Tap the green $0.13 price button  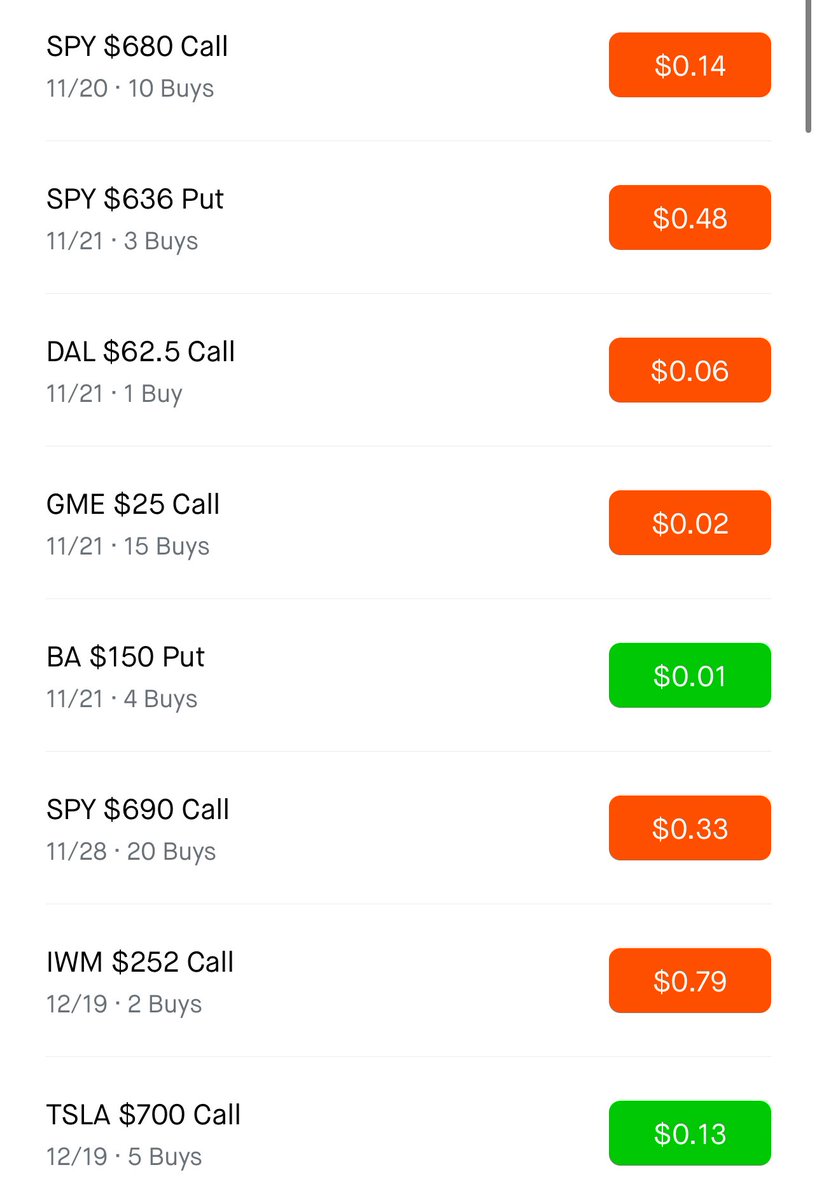pos(689,1134)
